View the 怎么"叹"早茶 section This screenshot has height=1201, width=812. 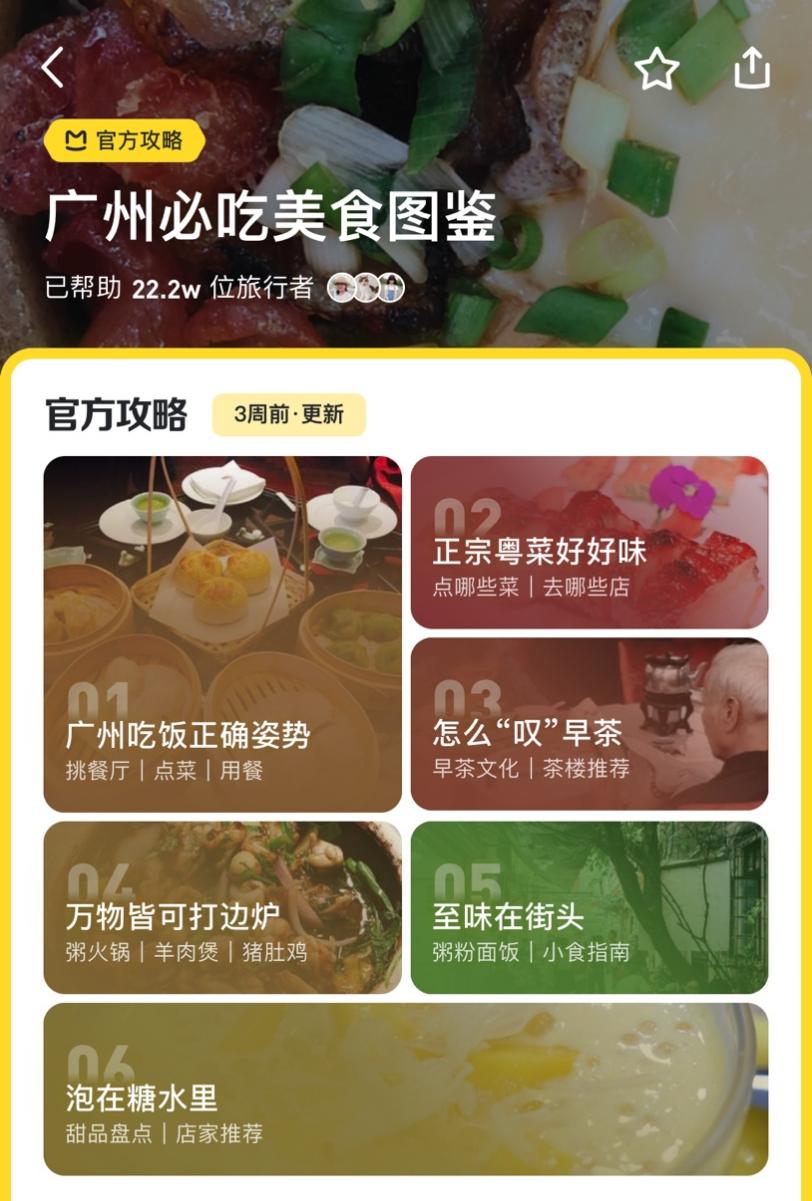(589, 724)
